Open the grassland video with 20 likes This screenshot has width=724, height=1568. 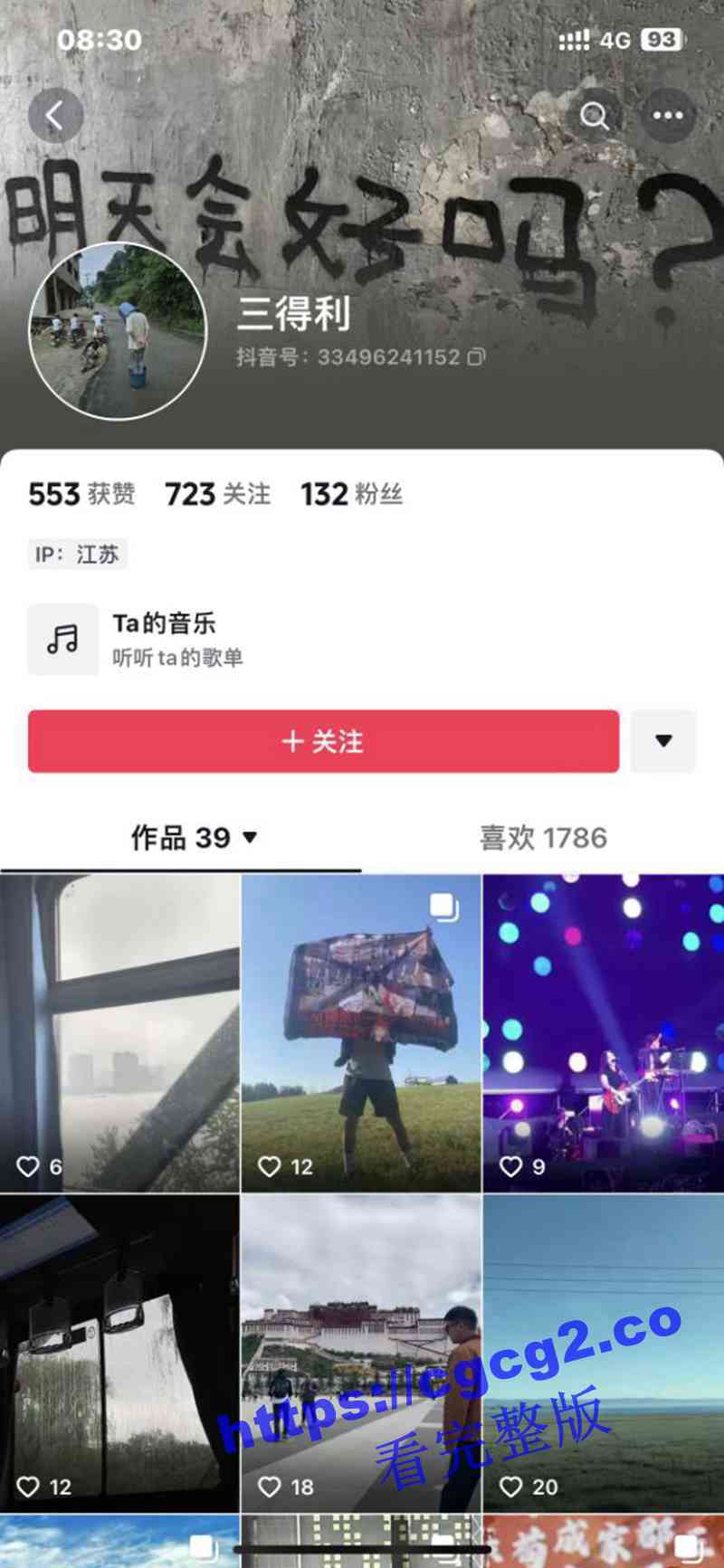pos(604,1354)
